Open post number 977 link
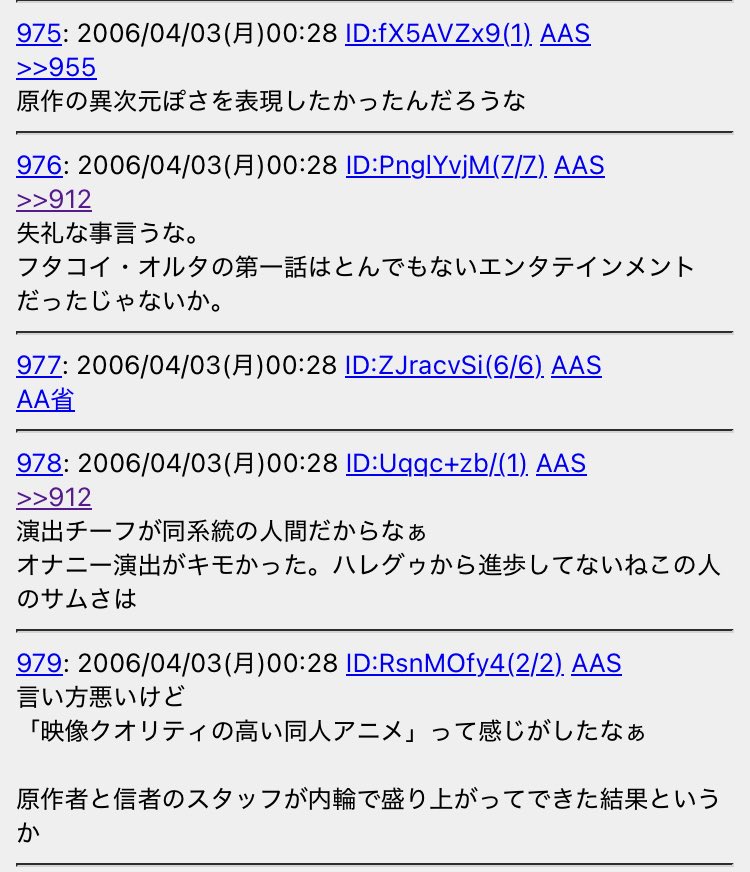This screenshot has width=750, height=872. click(39, 366)
